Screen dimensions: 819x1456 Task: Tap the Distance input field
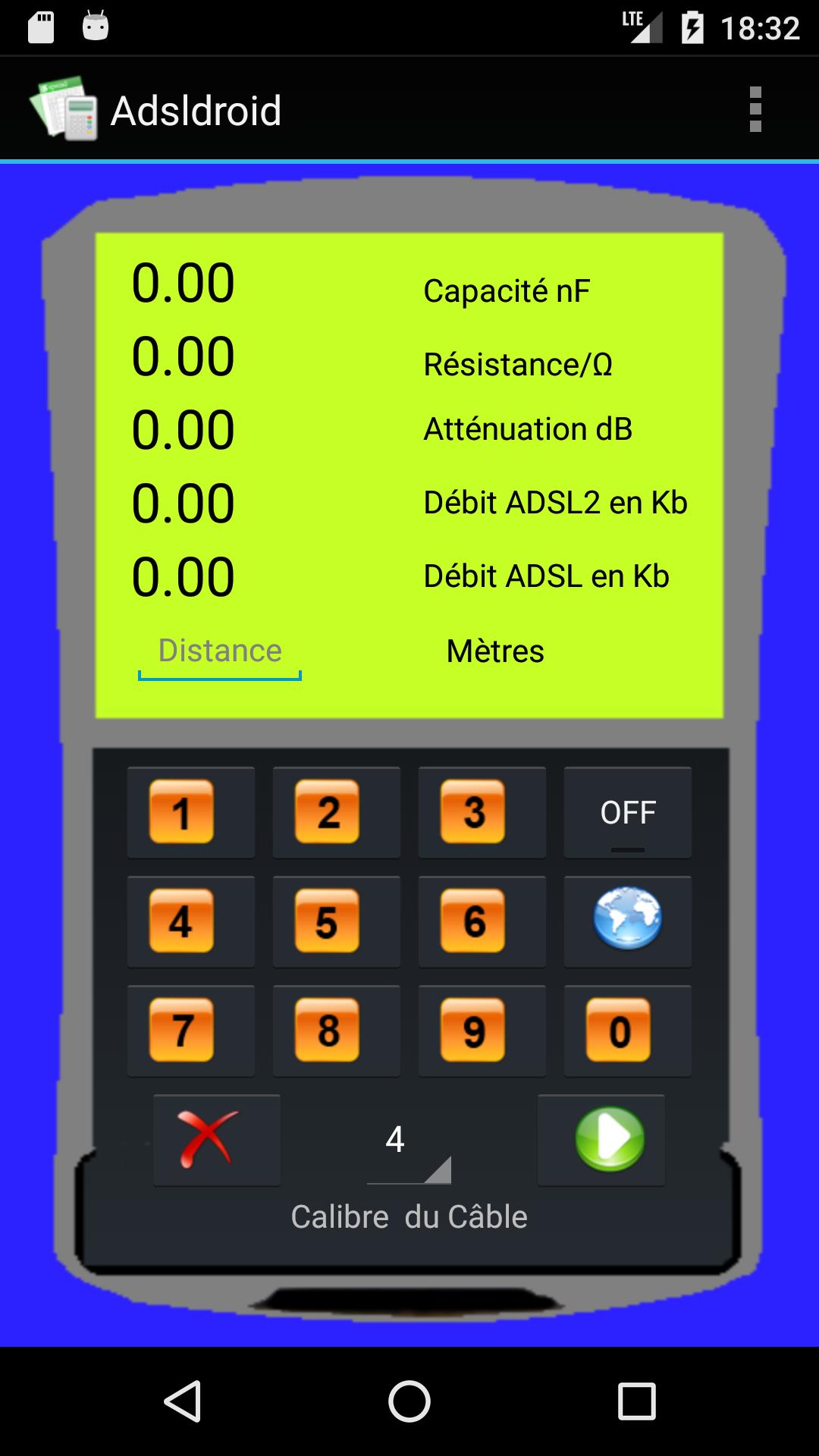pyautogui.click(x=220, y=652)
